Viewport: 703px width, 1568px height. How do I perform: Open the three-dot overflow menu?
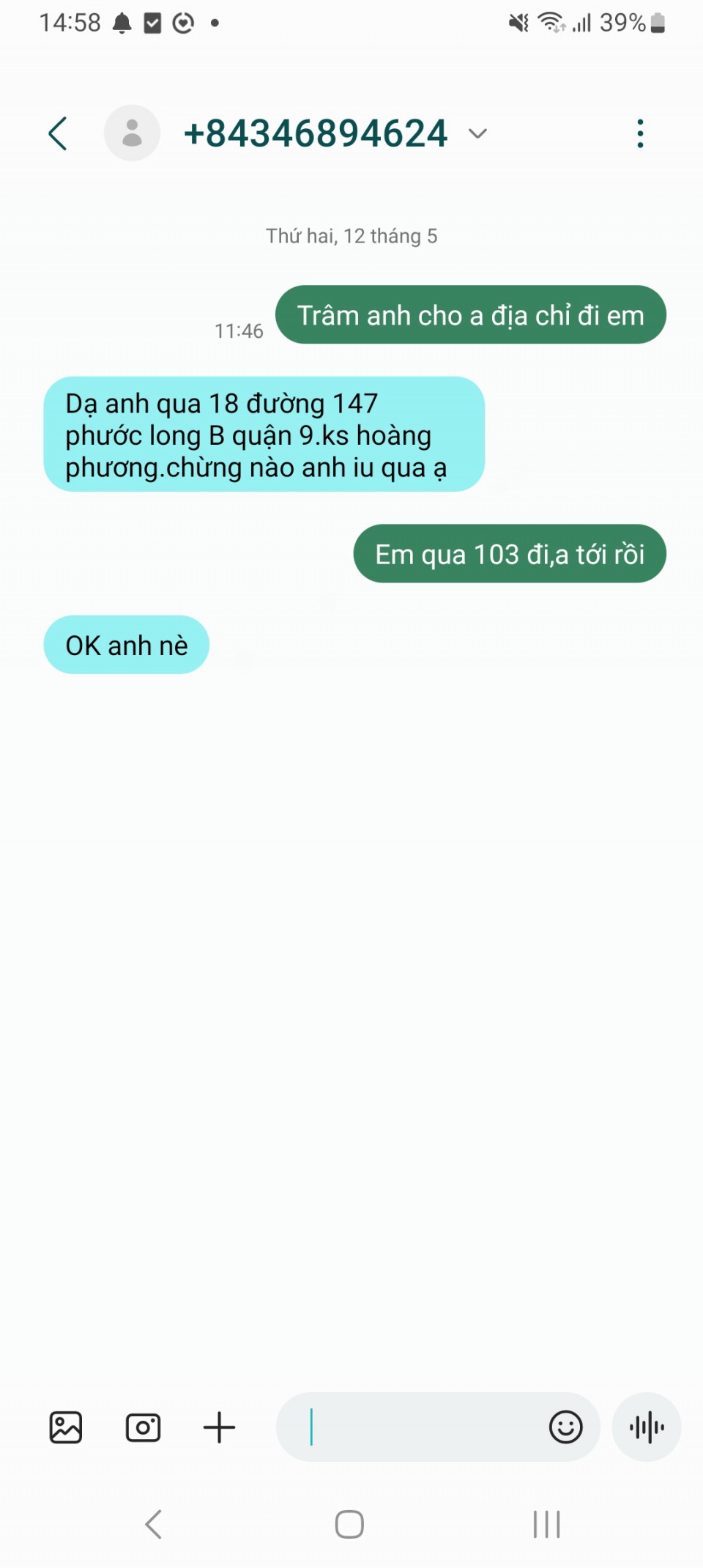[640, 133]
